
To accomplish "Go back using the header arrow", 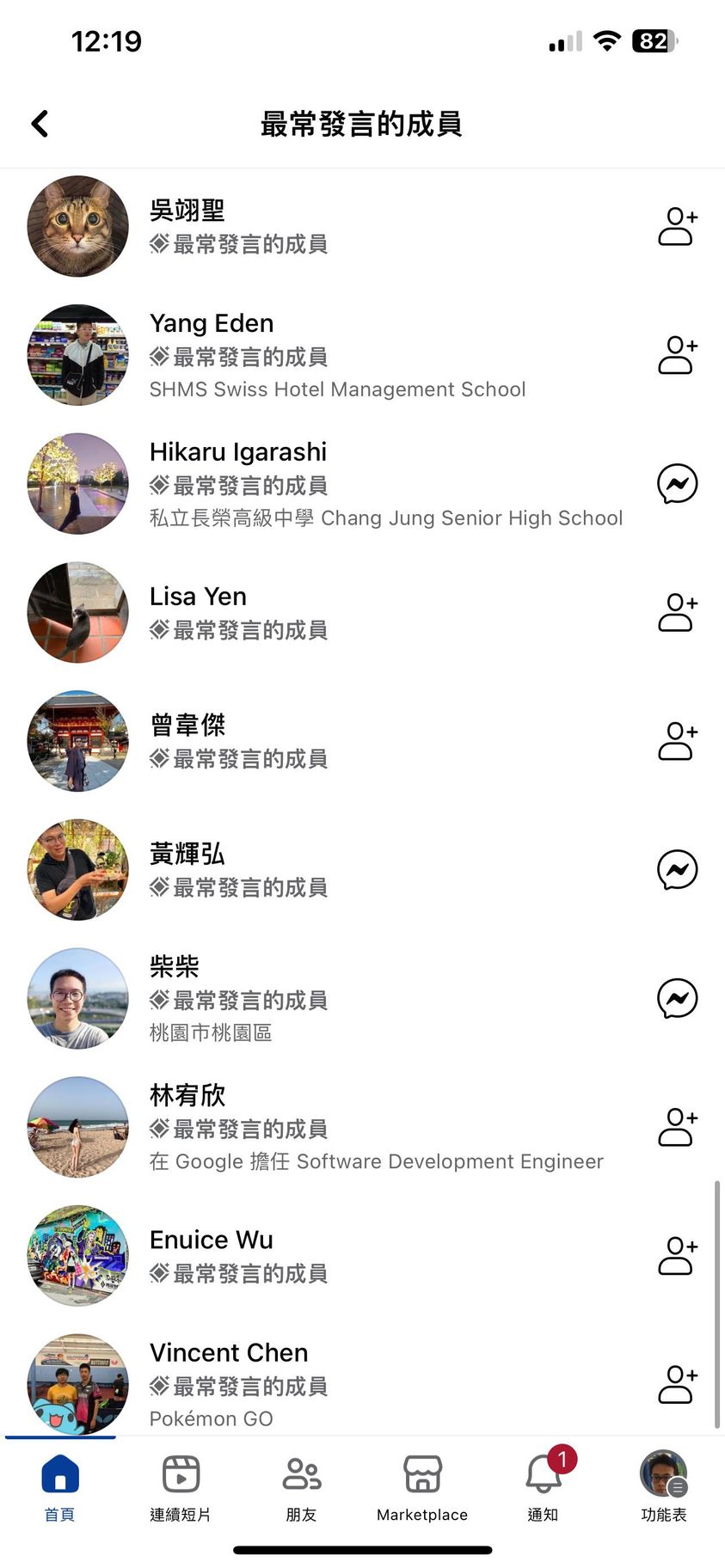I will [40, 124].
